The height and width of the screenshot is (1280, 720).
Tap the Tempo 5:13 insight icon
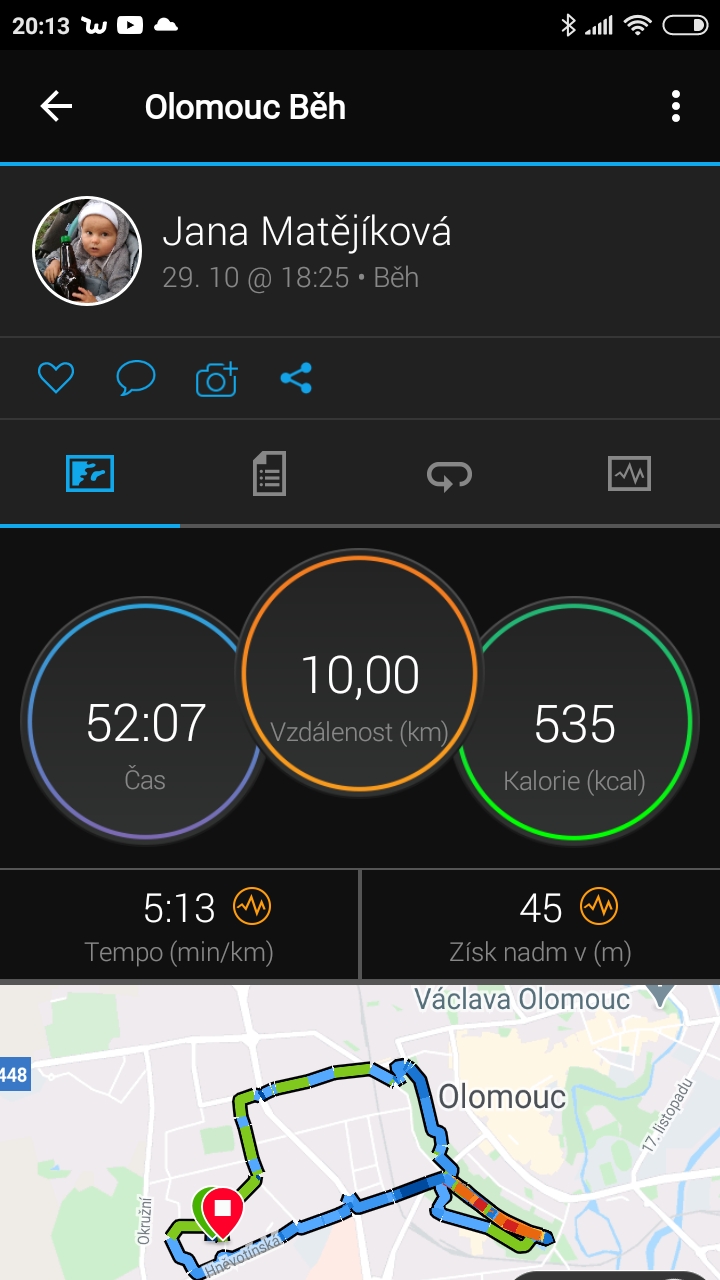[x=252, y=907]
